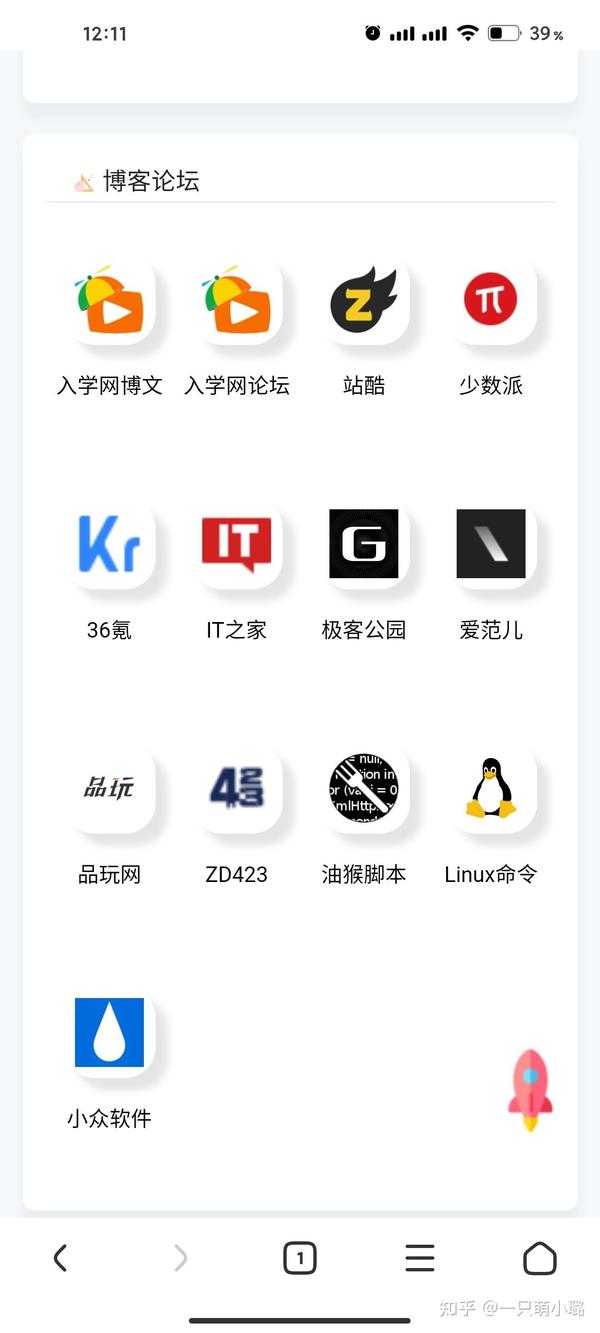Open the 入学网博文 site shortcut
This screenshot has height=1333, width=600.
tap(109, 301)
